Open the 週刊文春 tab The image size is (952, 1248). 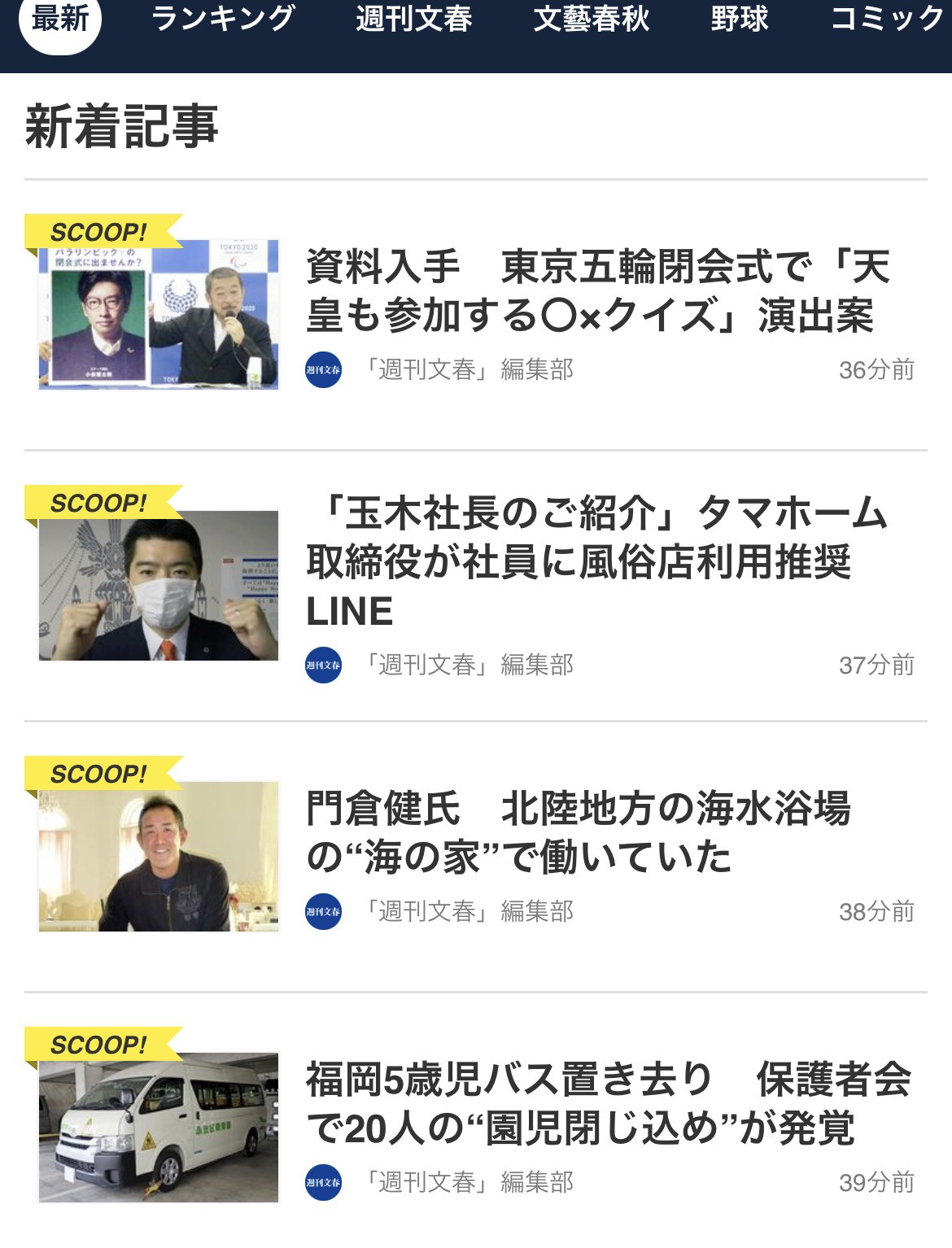coord(413,20)
